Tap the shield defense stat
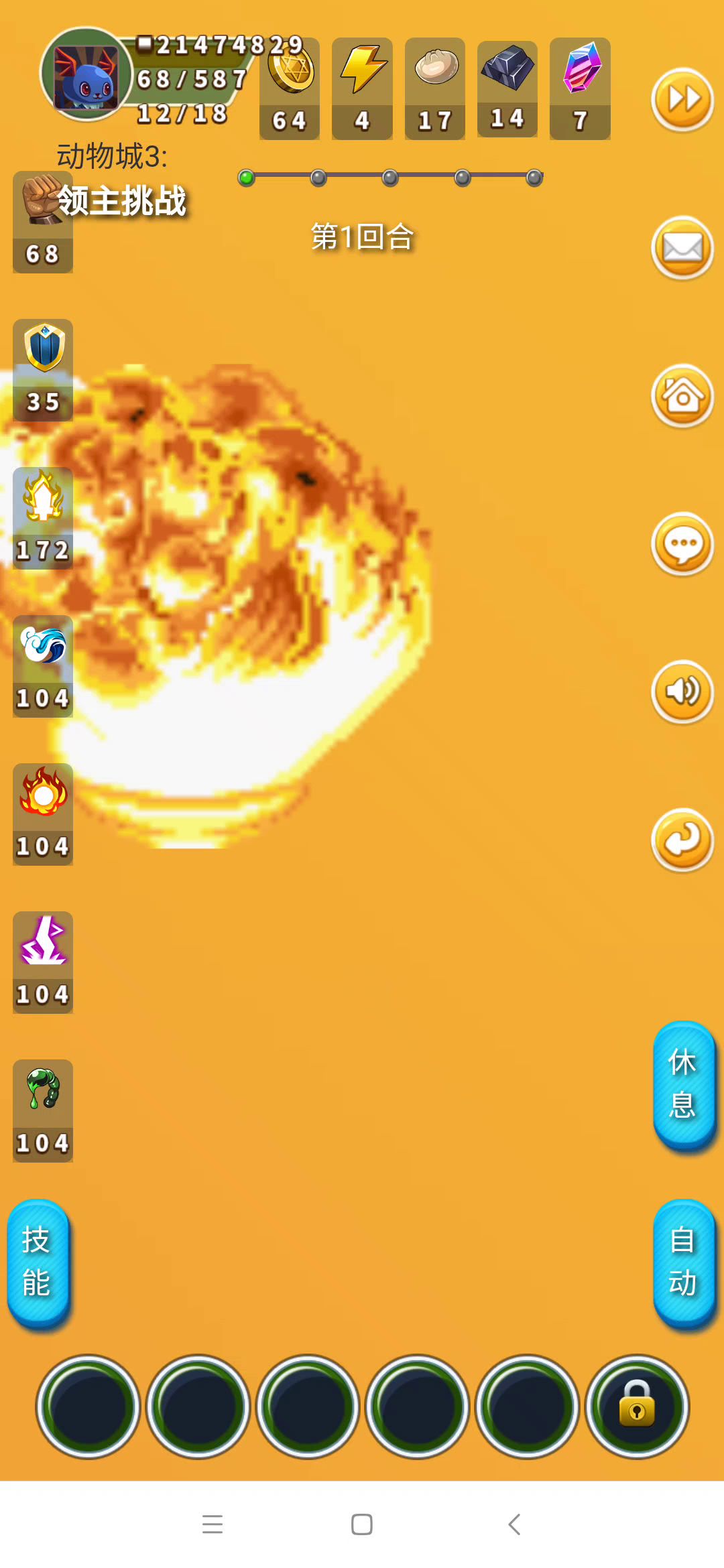Image resolution: width=724 pixels, height=1568 pixels. [x=43, y=370]
